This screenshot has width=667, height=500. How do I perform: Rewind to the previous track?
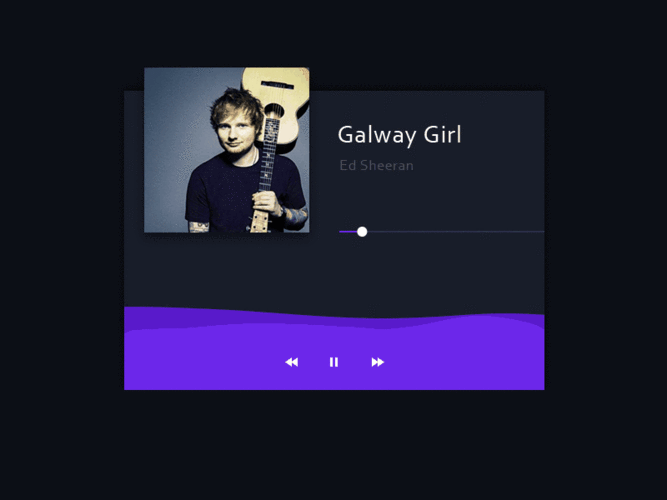point(291,362)
